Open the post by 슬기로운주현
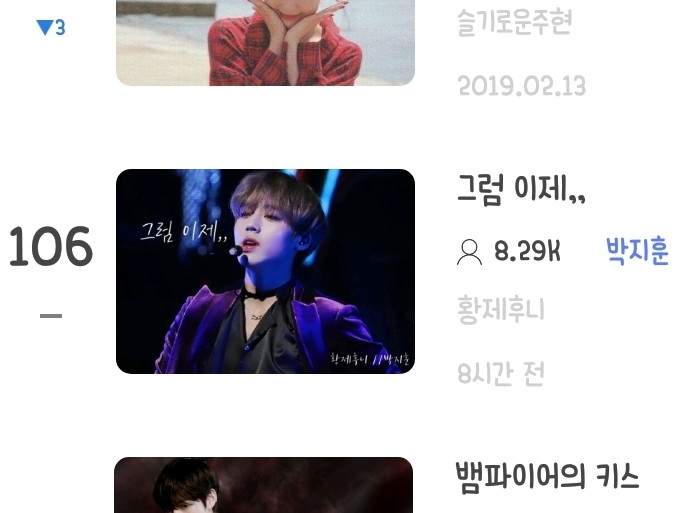This screenshot has height=513, width=684. click(x=265, y=42)
